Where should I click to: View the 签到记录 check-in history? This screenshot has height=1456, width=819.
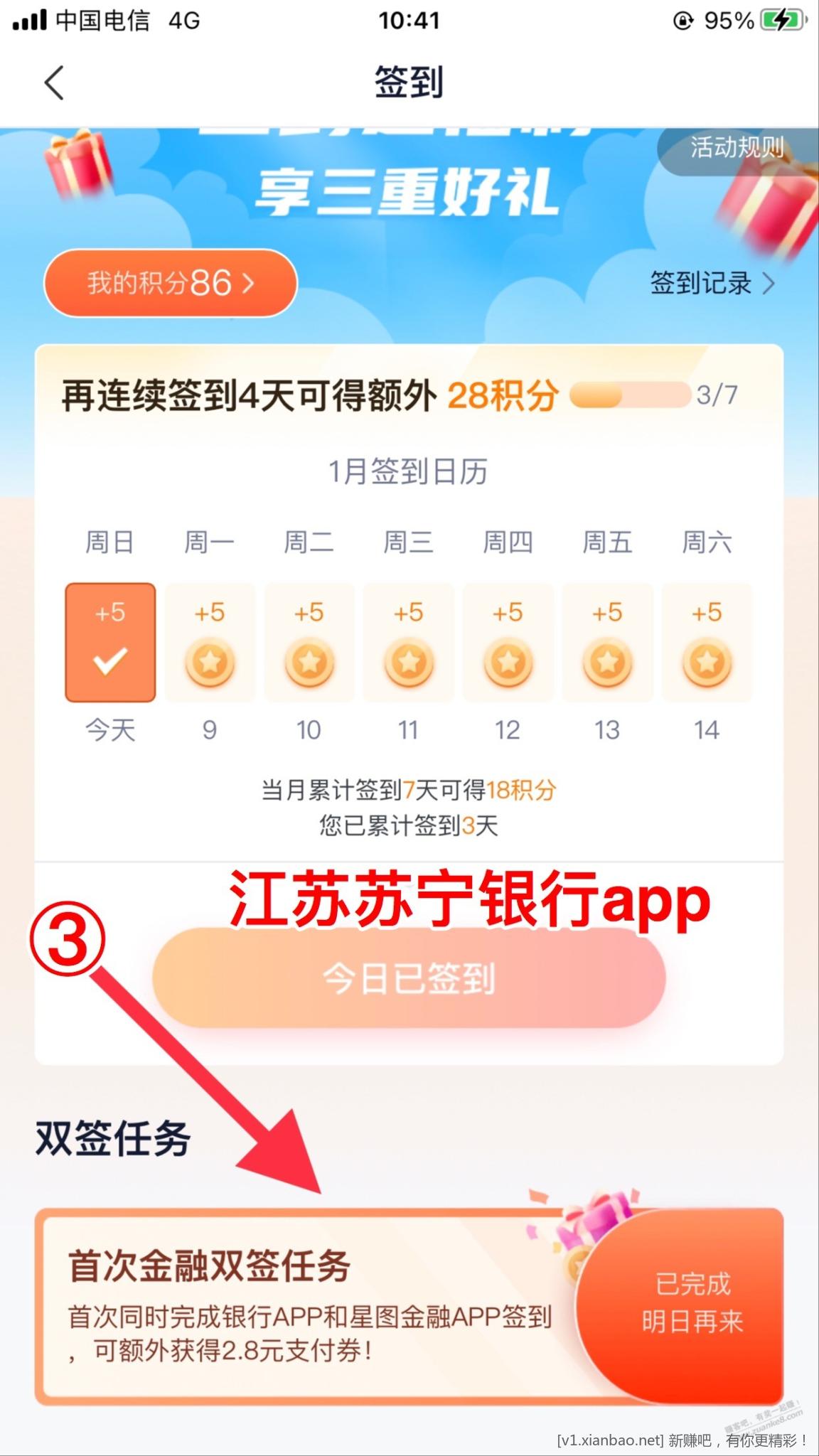pos(711,283)
